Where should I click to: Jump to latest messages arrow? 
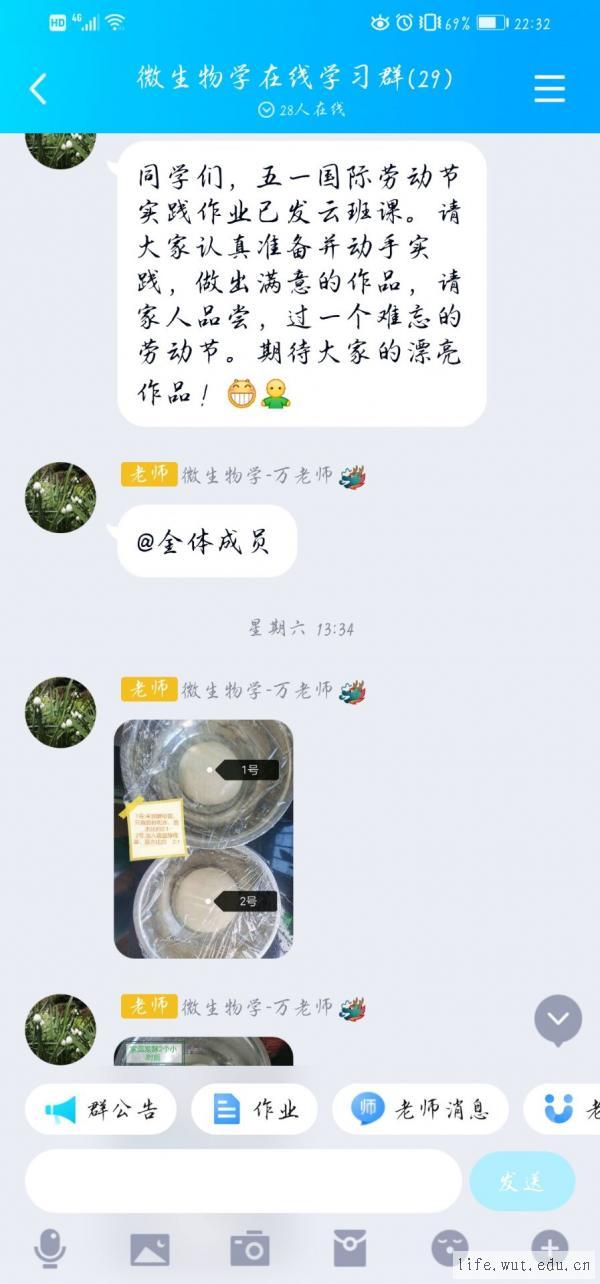[557, 1020]
